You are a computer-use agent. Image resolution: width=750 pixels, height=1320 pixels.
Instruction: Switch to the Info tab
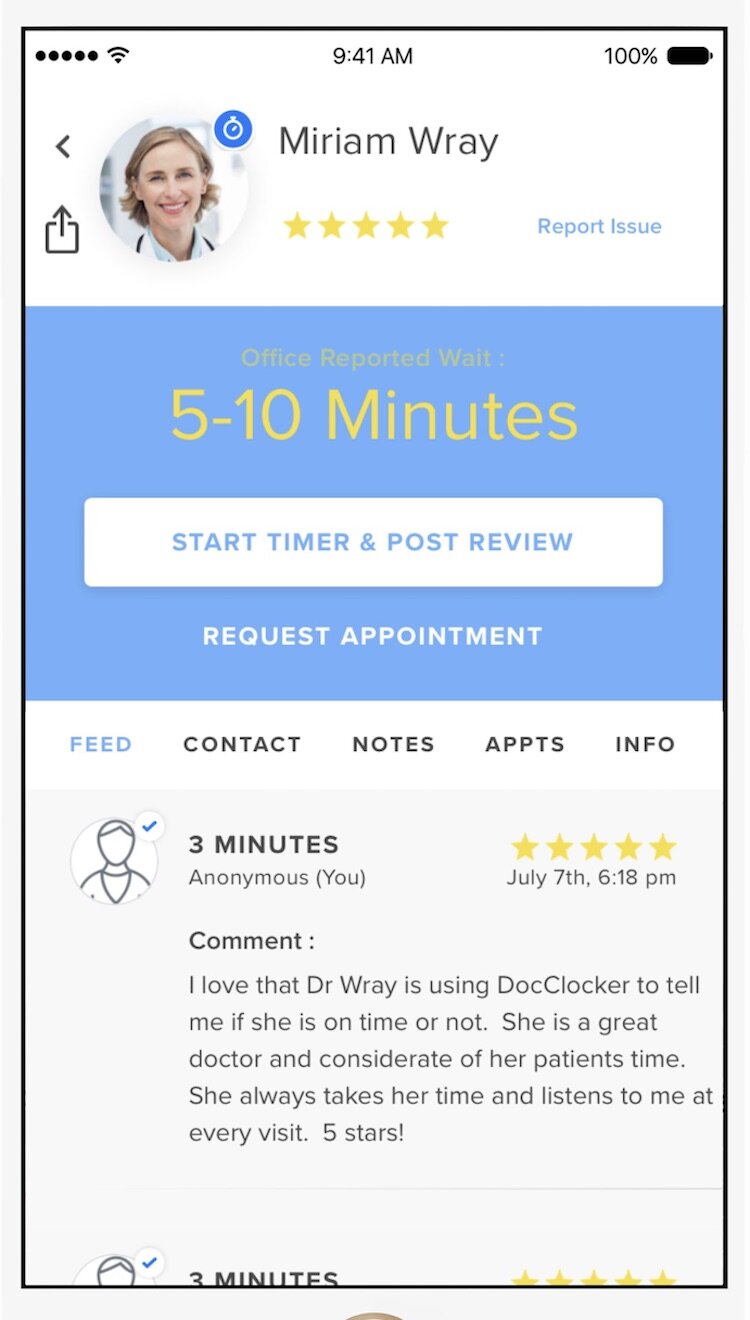coord(645,744)
